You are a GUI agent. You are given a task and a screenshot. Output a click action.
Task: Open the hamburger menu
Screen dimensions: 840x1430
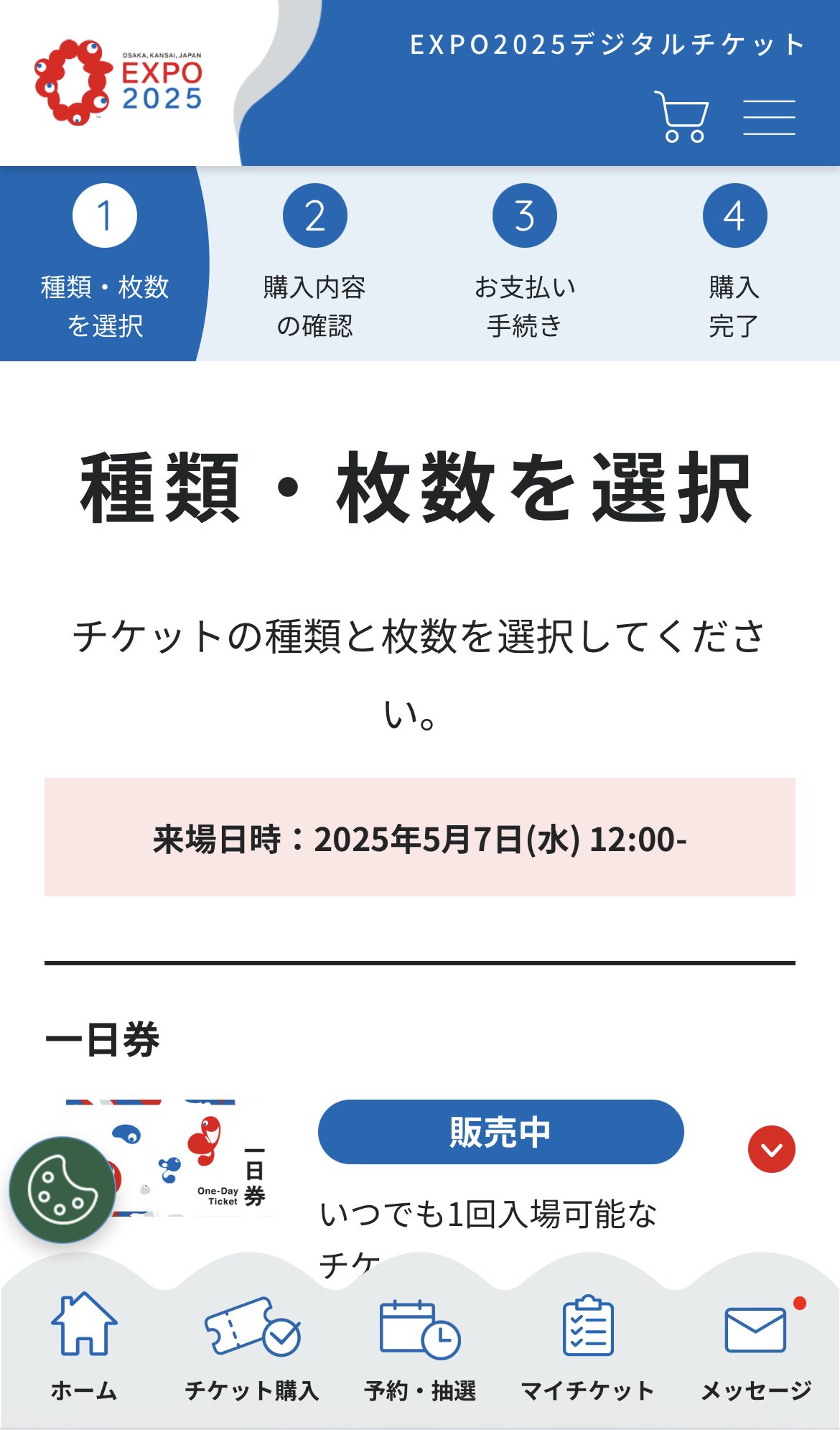tap(769, 117)
